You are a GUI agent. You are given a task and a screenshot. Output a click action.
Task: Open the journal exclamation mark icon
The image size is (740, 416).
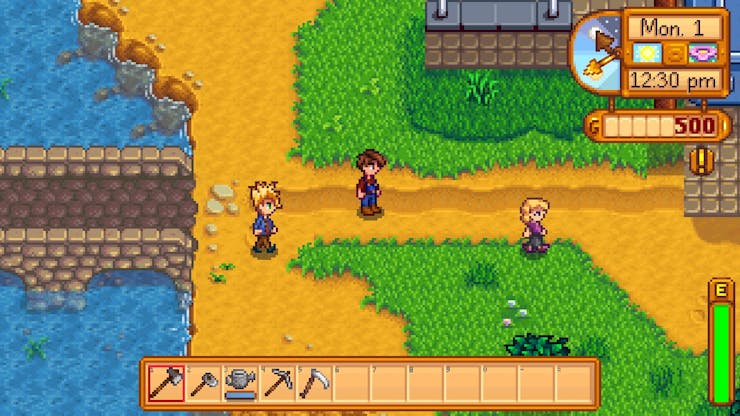703,160
